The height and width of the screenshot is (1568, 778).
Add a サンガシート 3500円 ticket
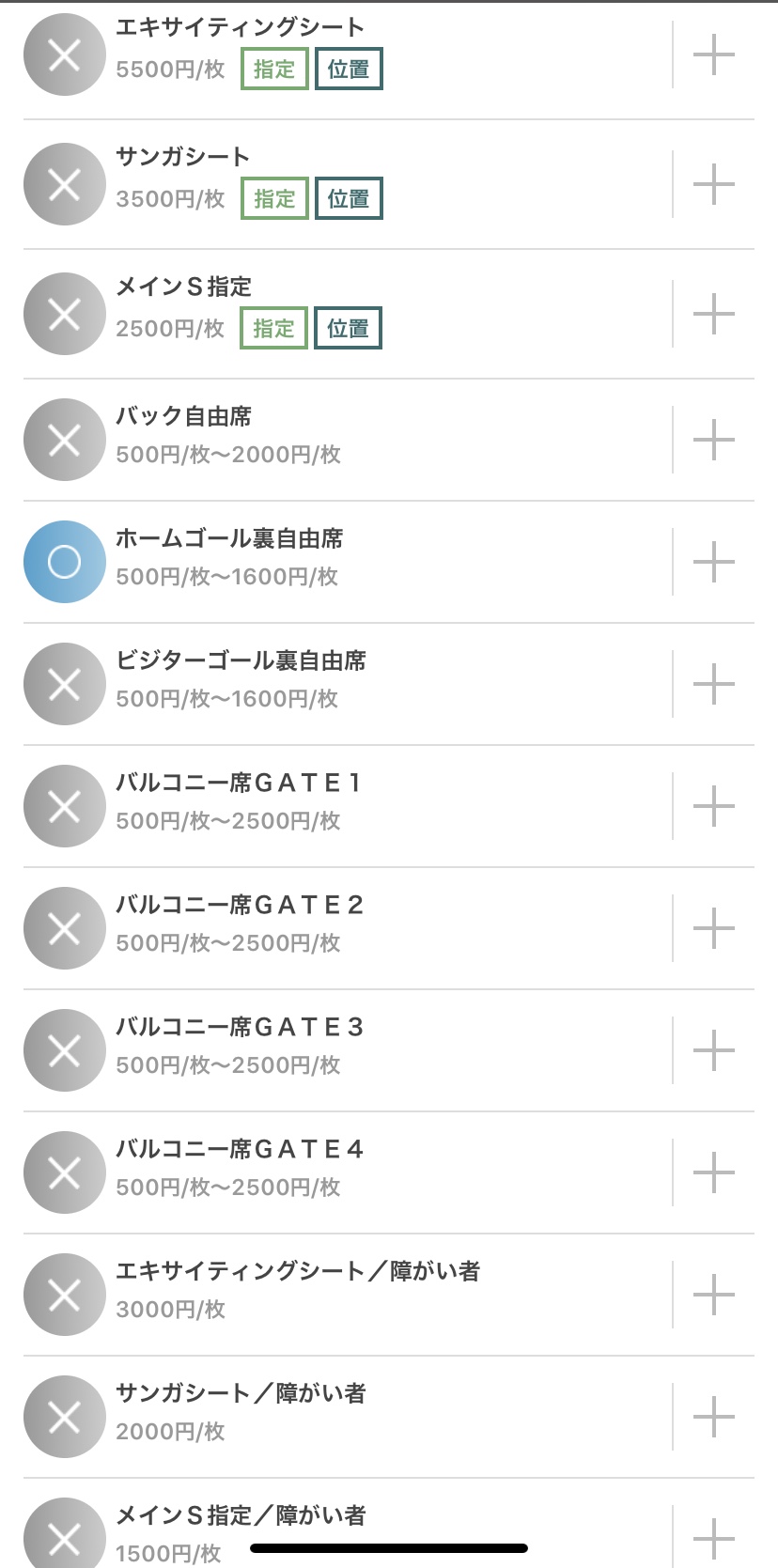(713, 184)
